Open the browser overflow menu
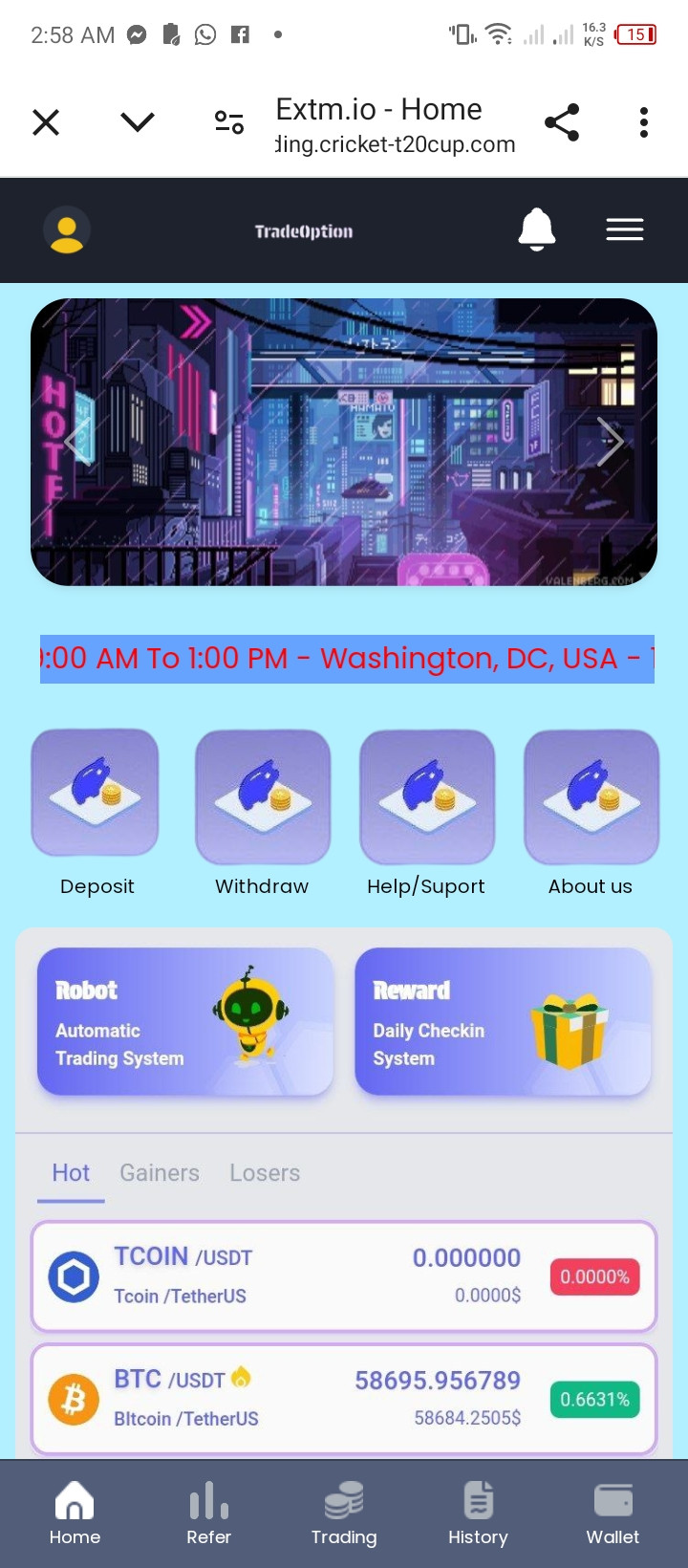 (x=644, y=122)
